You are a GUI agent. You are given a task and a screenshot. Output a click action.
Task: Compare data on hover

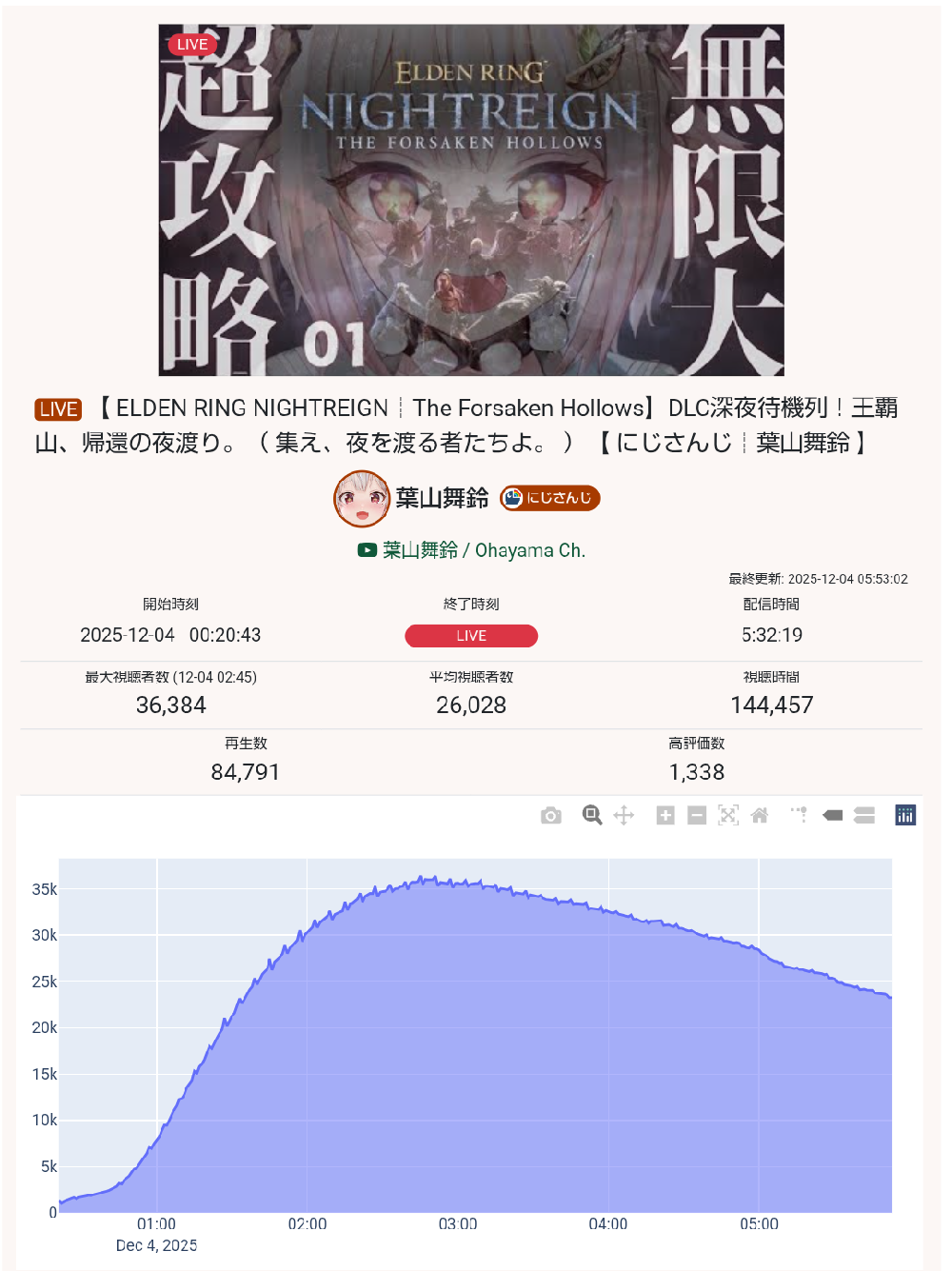pyautogui.click(x=864, y=816)
